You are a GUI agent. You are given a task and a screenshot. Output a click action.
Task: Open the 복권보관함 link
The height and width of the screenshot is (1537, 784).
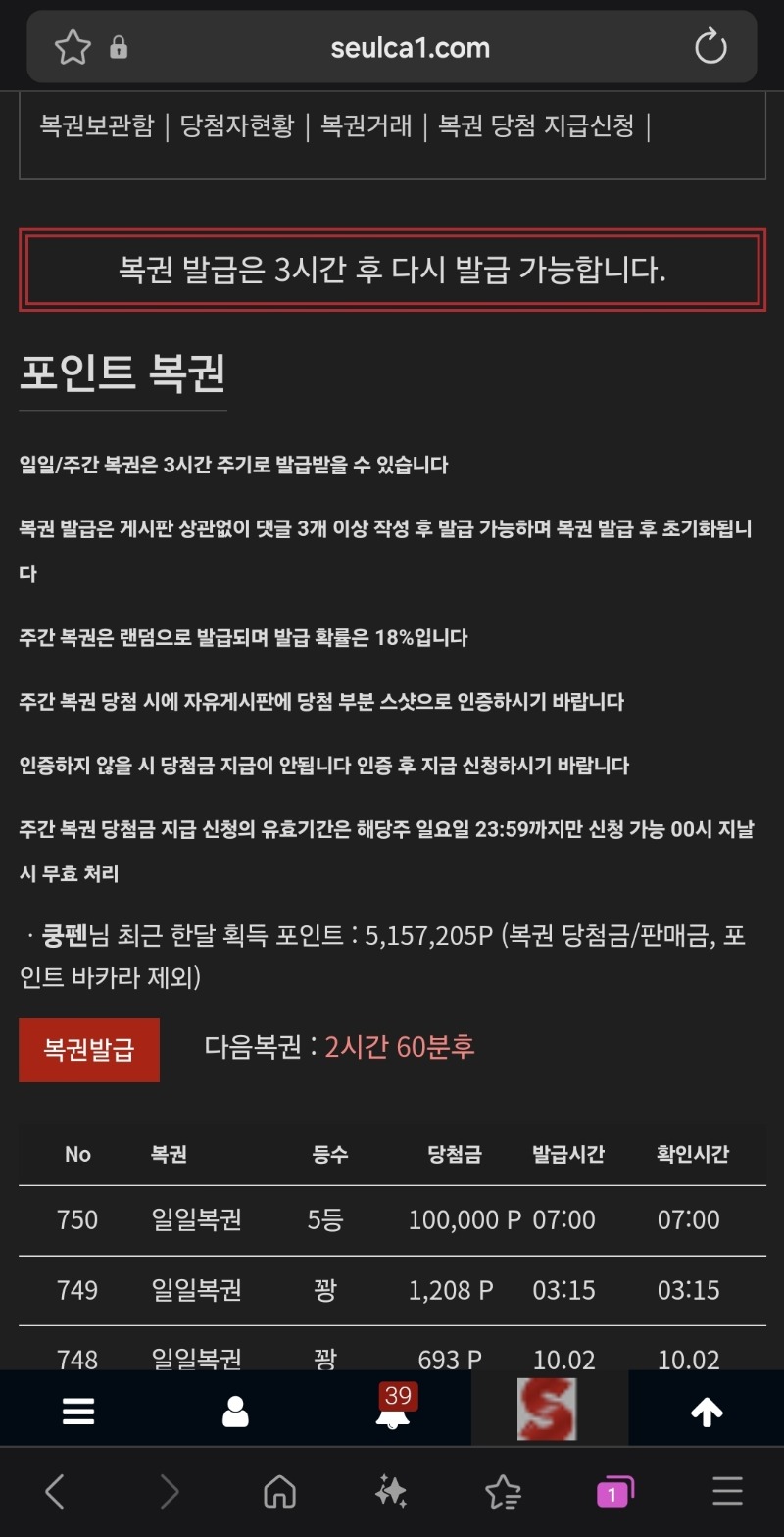pyautogui.click(x=96, y=125)
